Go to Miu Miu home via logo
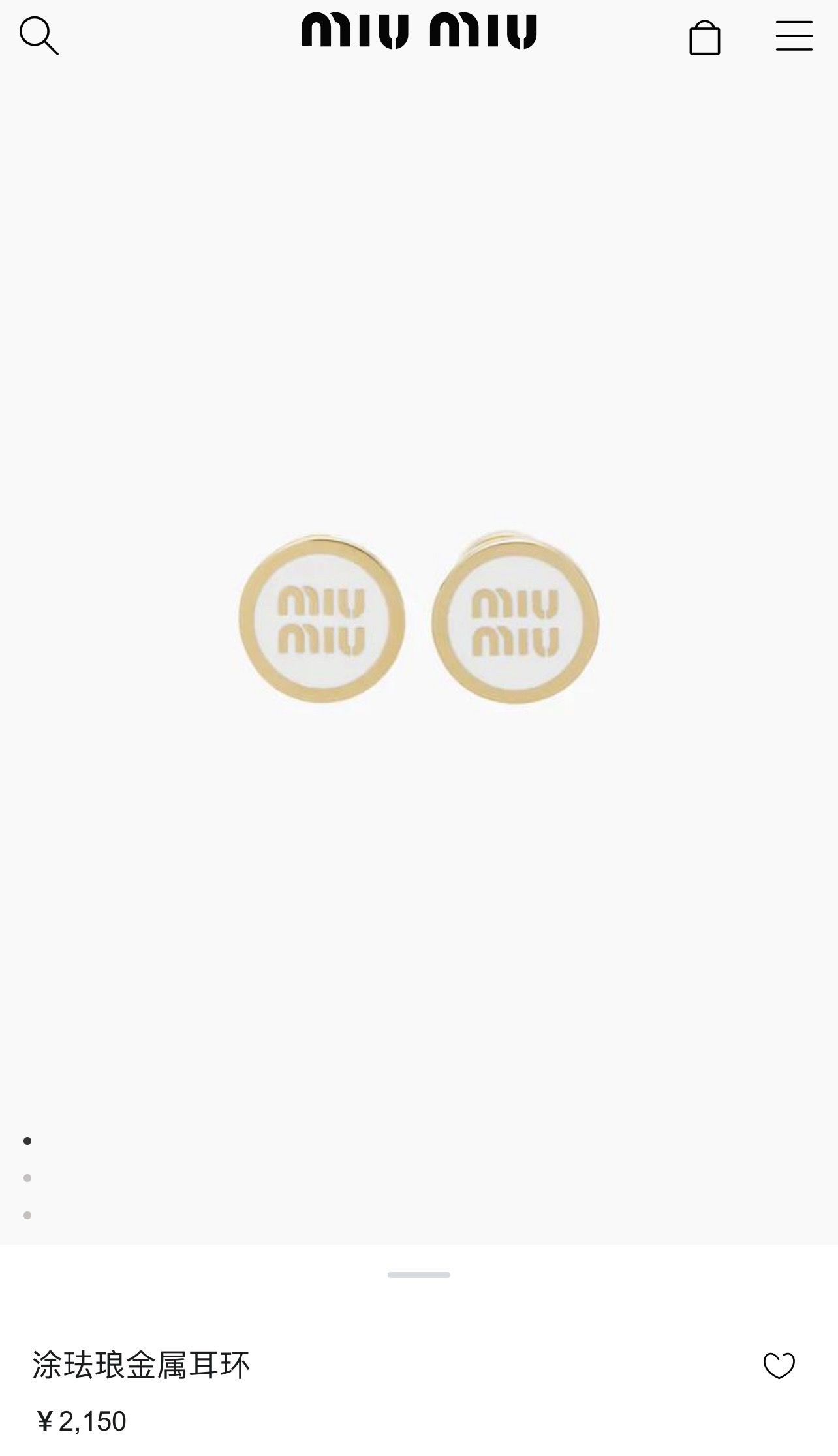The image size is (838, 1456). (418, 31)
